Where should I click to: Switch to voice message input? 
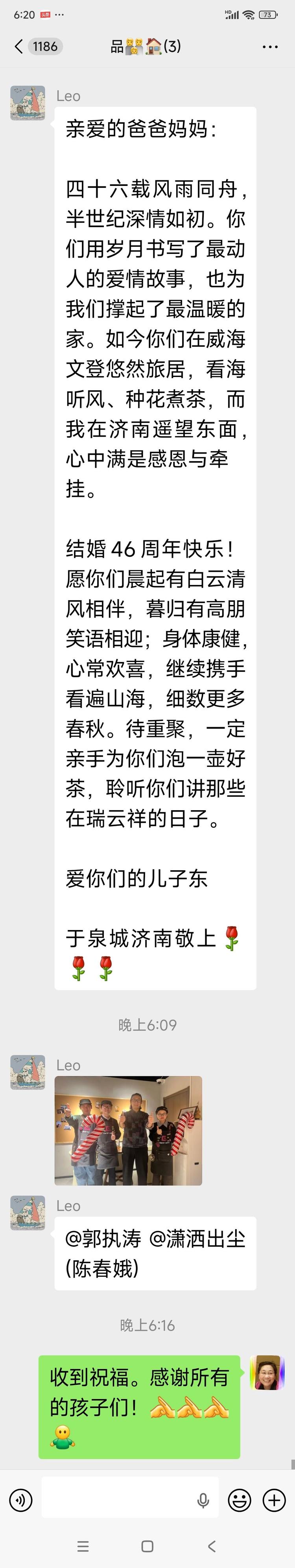(20, 1500)
